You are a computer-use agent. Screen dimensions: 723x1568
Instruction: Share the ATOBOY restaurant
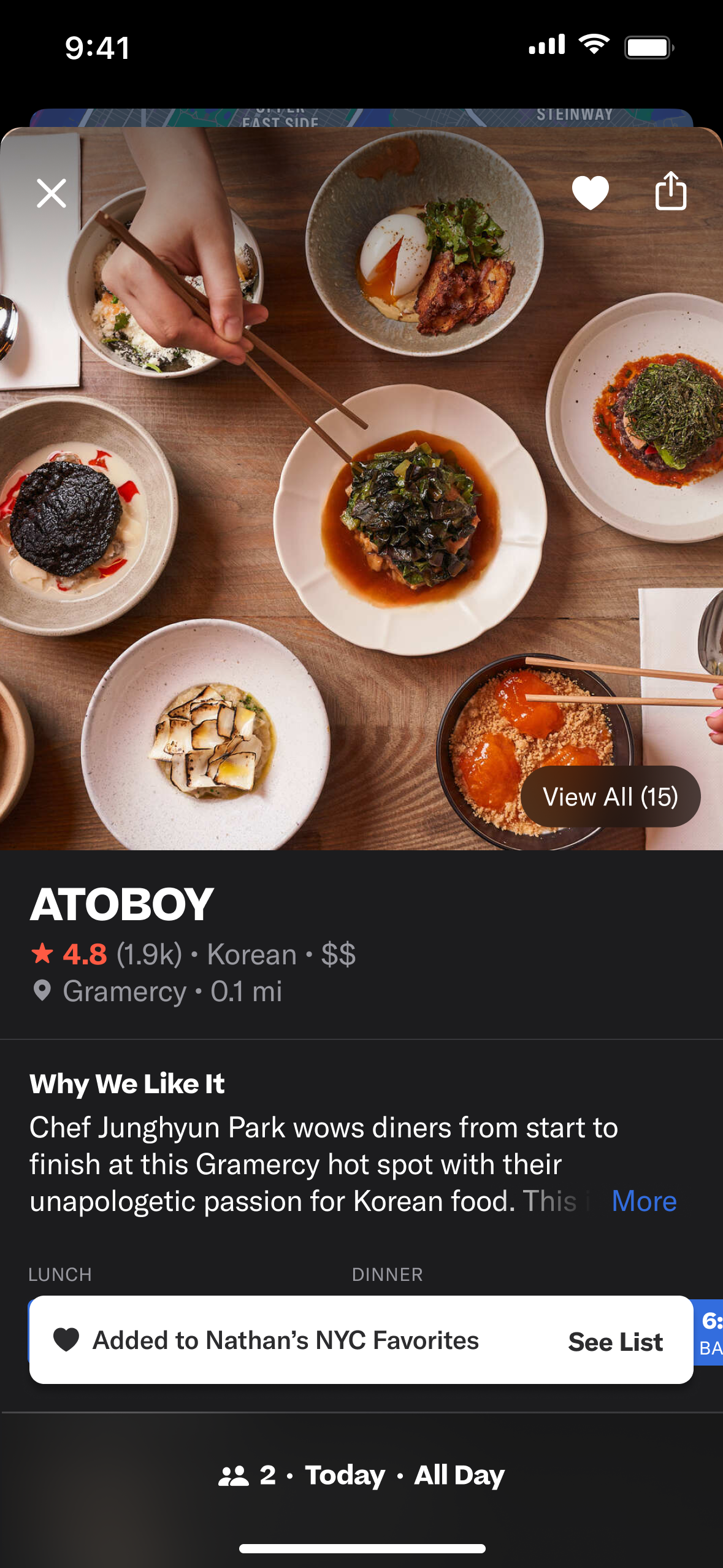pos(670,191)
